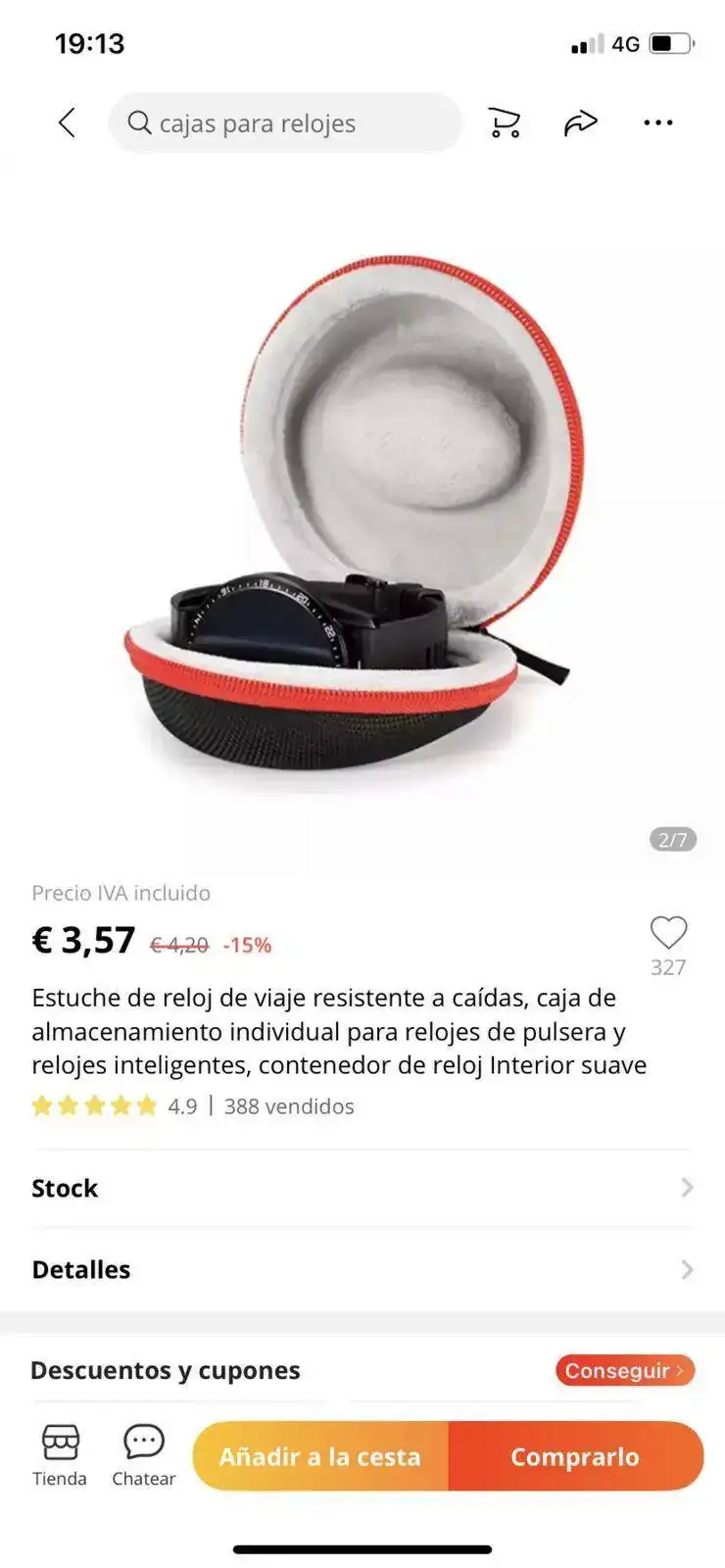The image size is (725, 1568).
Task: Visit the seller's Tienda
Action: (x=60, y=1455)
